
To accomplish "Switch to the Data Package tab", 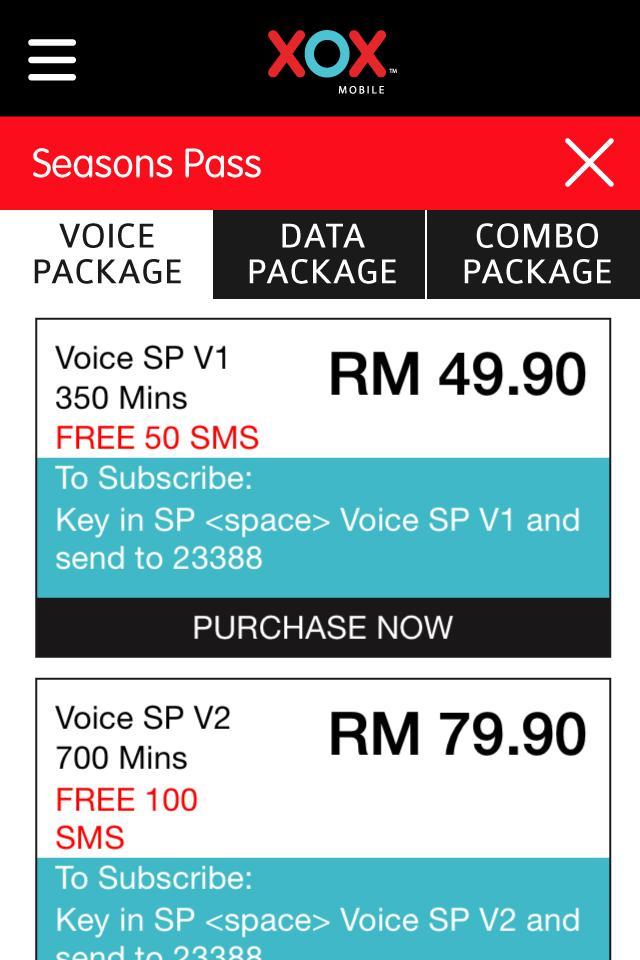I will (321, 254).
